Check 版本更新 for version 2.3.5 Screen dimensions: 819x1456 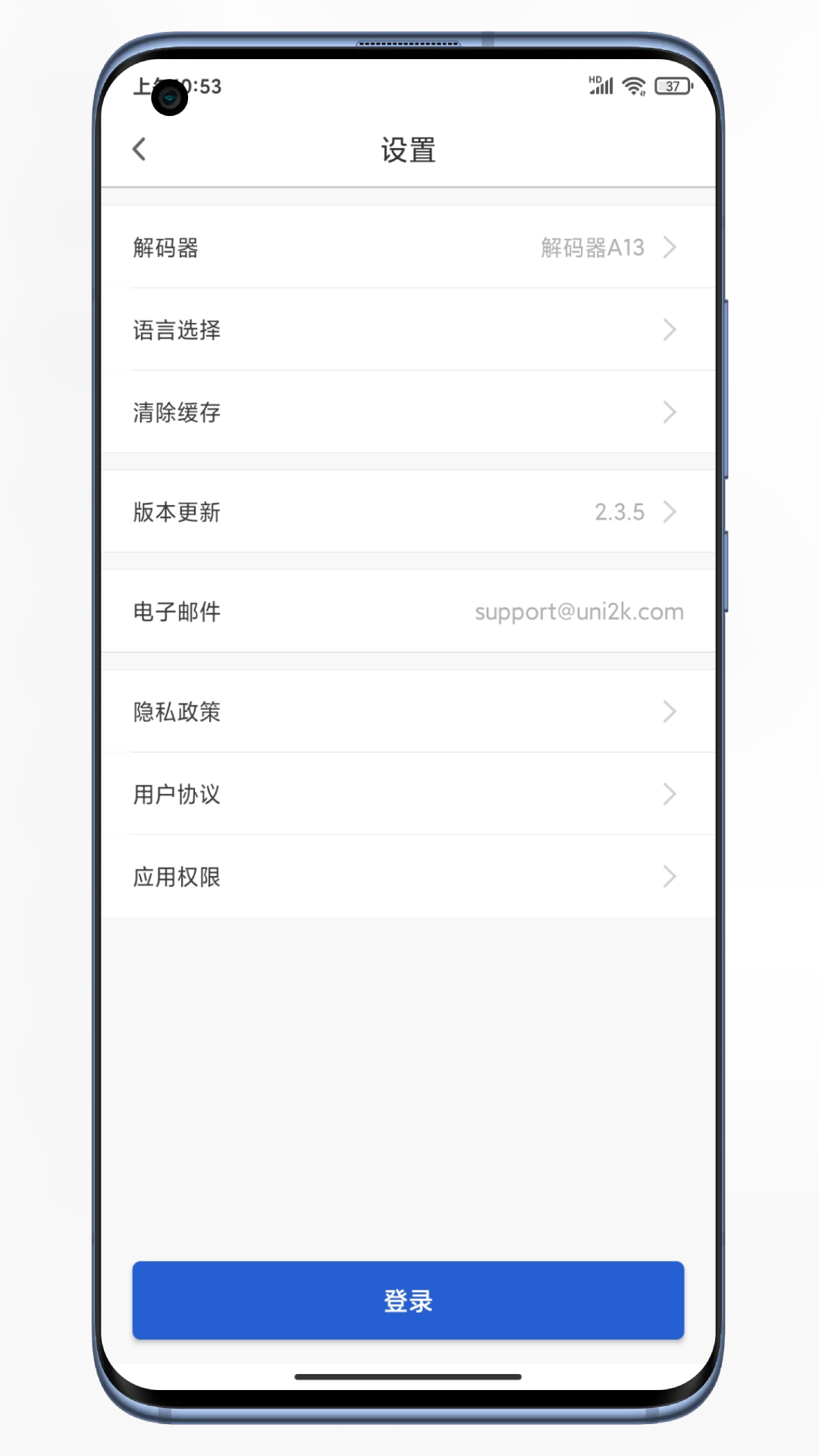(x=408, y=512)
